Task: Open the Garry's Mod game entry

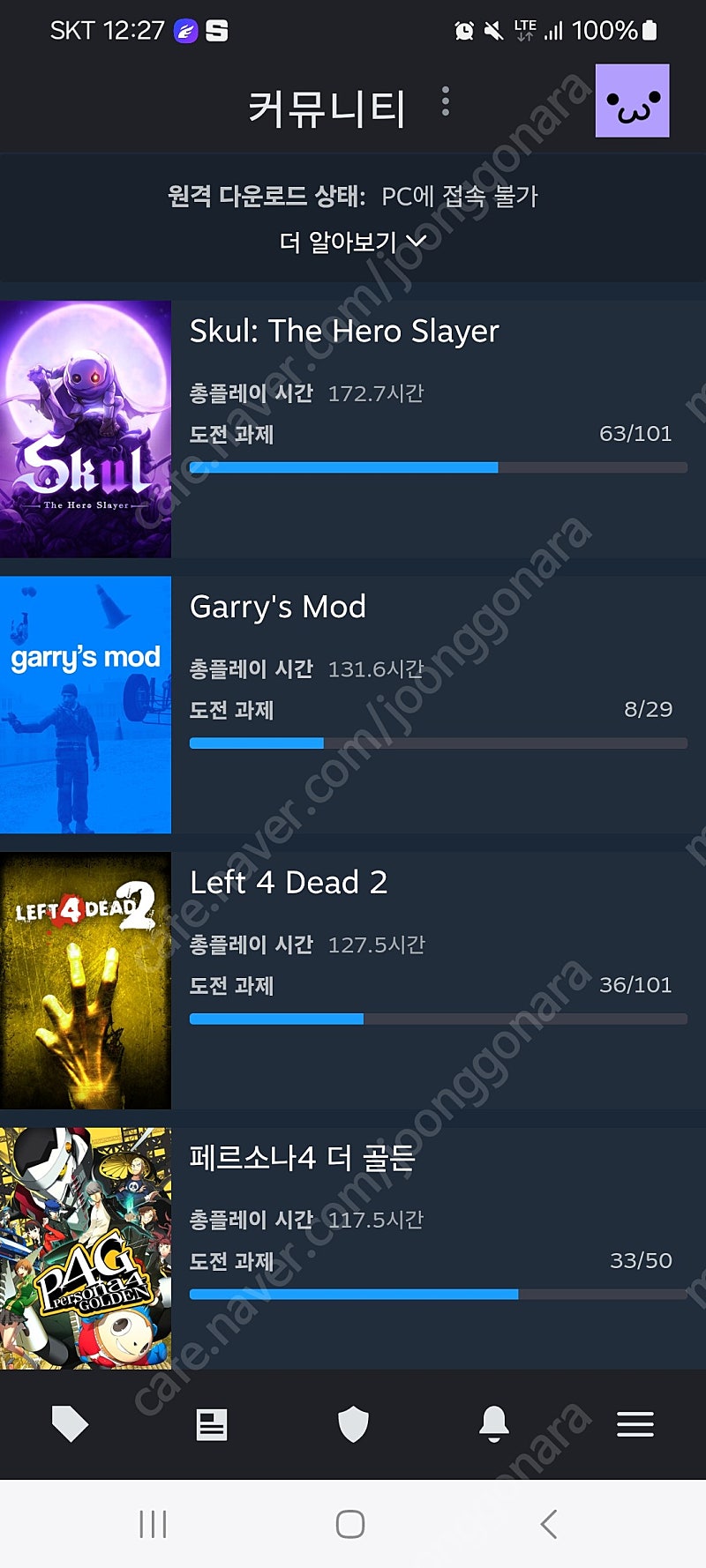Action: (x=353, y=705)
